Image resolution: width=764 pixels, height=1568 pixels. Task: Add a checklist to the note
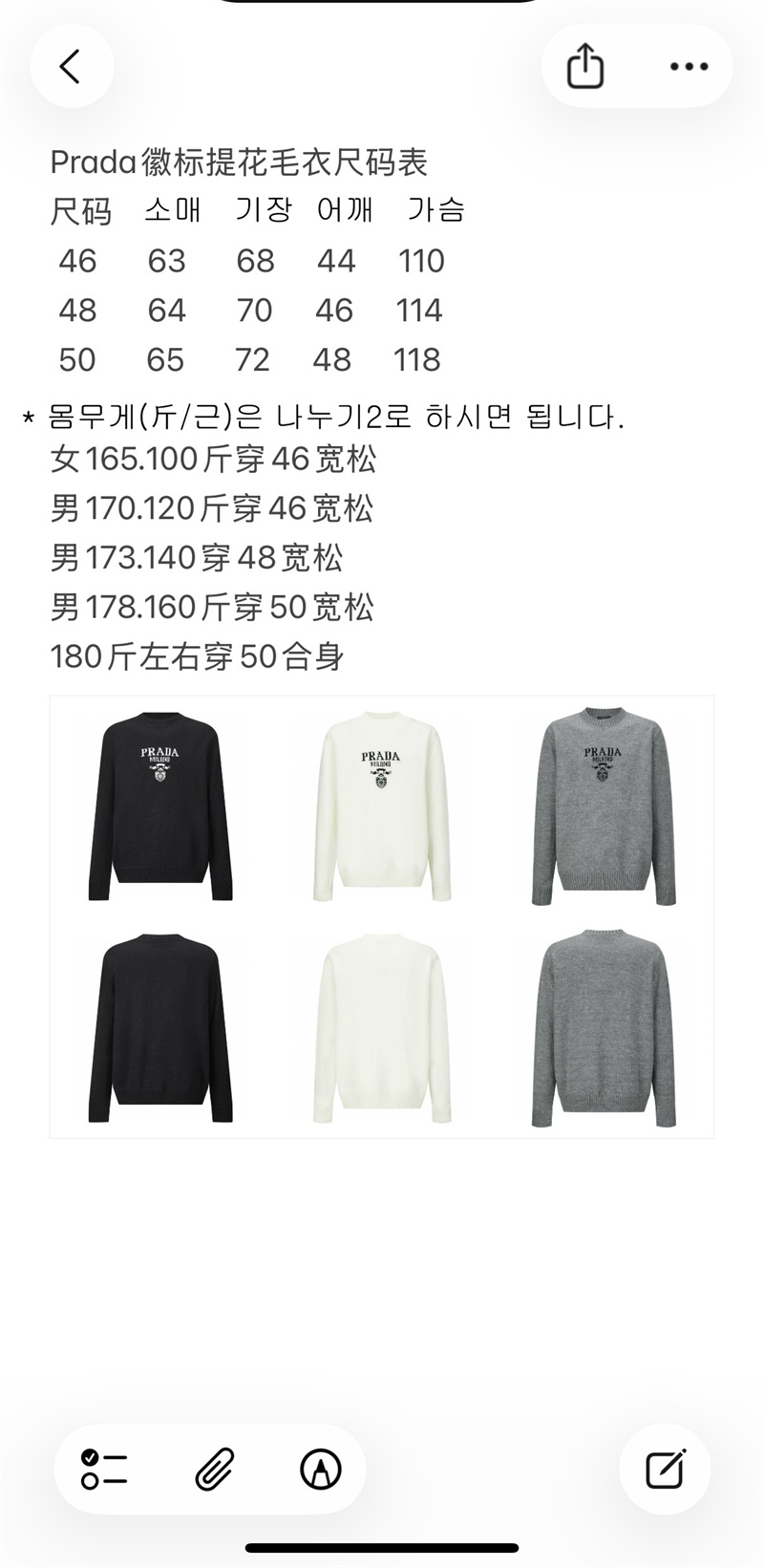pyautogui.click(x=104, y=1470)
